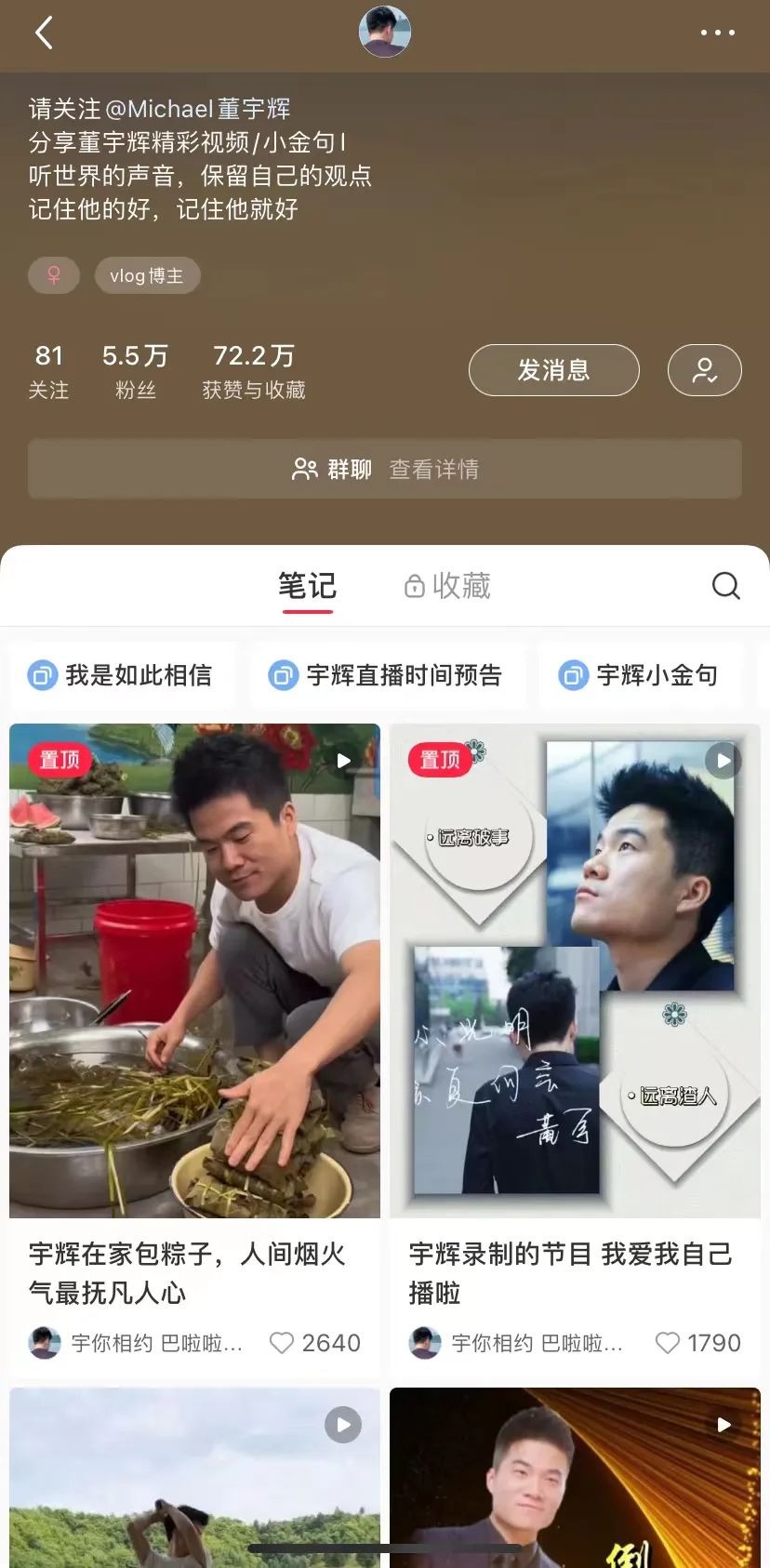Like the 宇辉录制的节目 note with 1790 likes
Screen dimensions: 770x1568
[x=667, y=1343]
